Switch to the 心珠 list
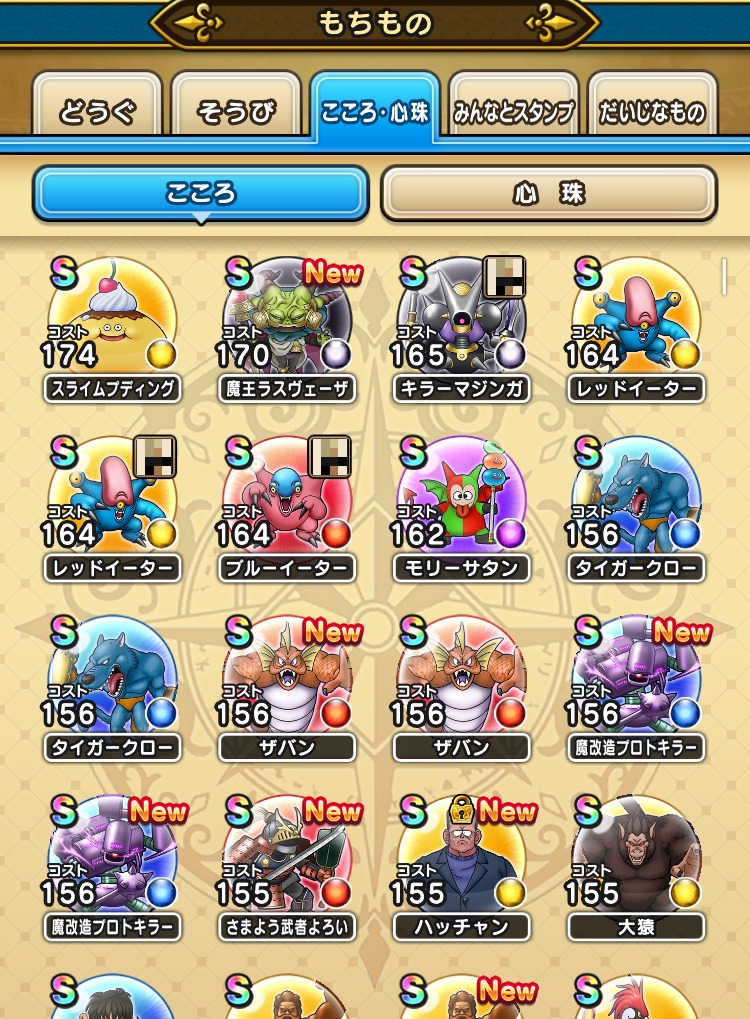The image size is (750, 1019). tap(549, 193)
